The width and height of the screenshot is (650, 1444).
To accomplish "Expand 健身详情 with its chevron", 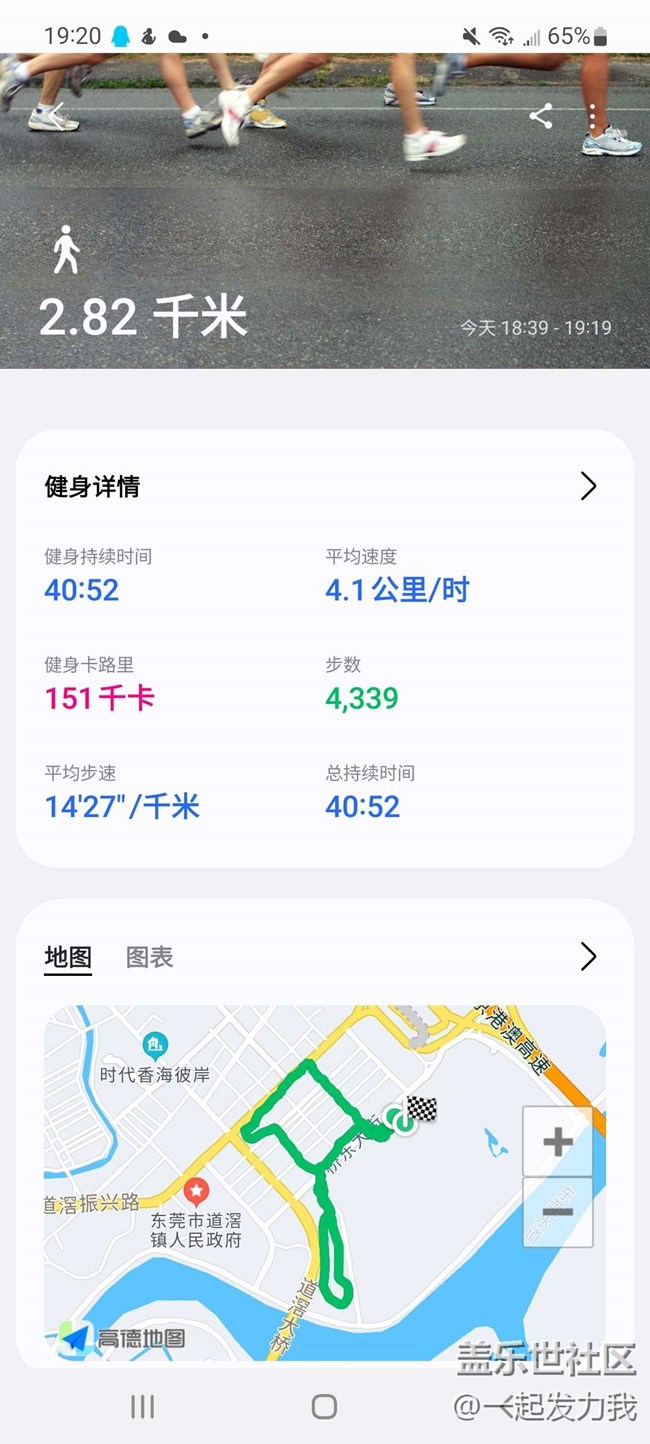I will tap(588, 487).
